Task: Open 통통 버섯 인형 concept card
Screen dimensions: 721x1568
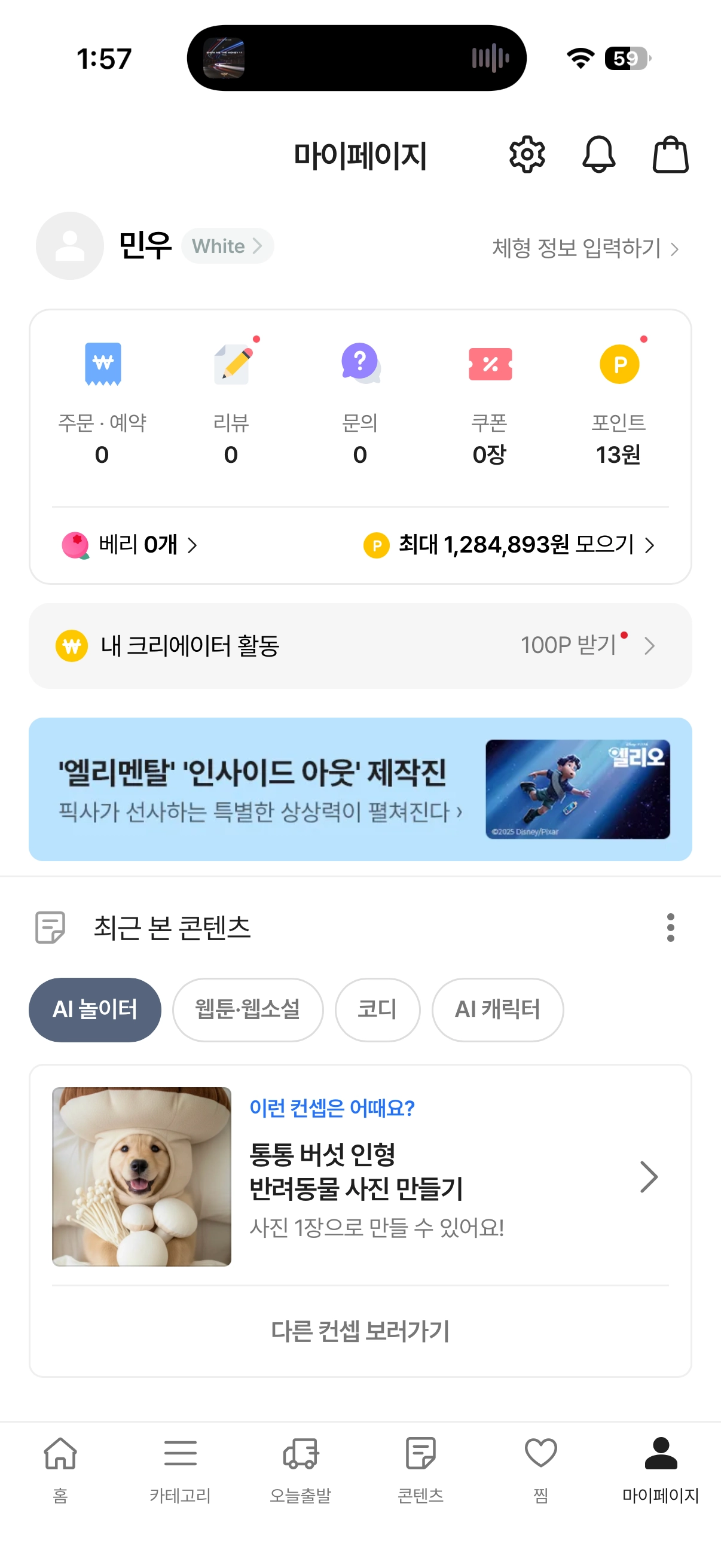Action: [x=360, y=1176]
